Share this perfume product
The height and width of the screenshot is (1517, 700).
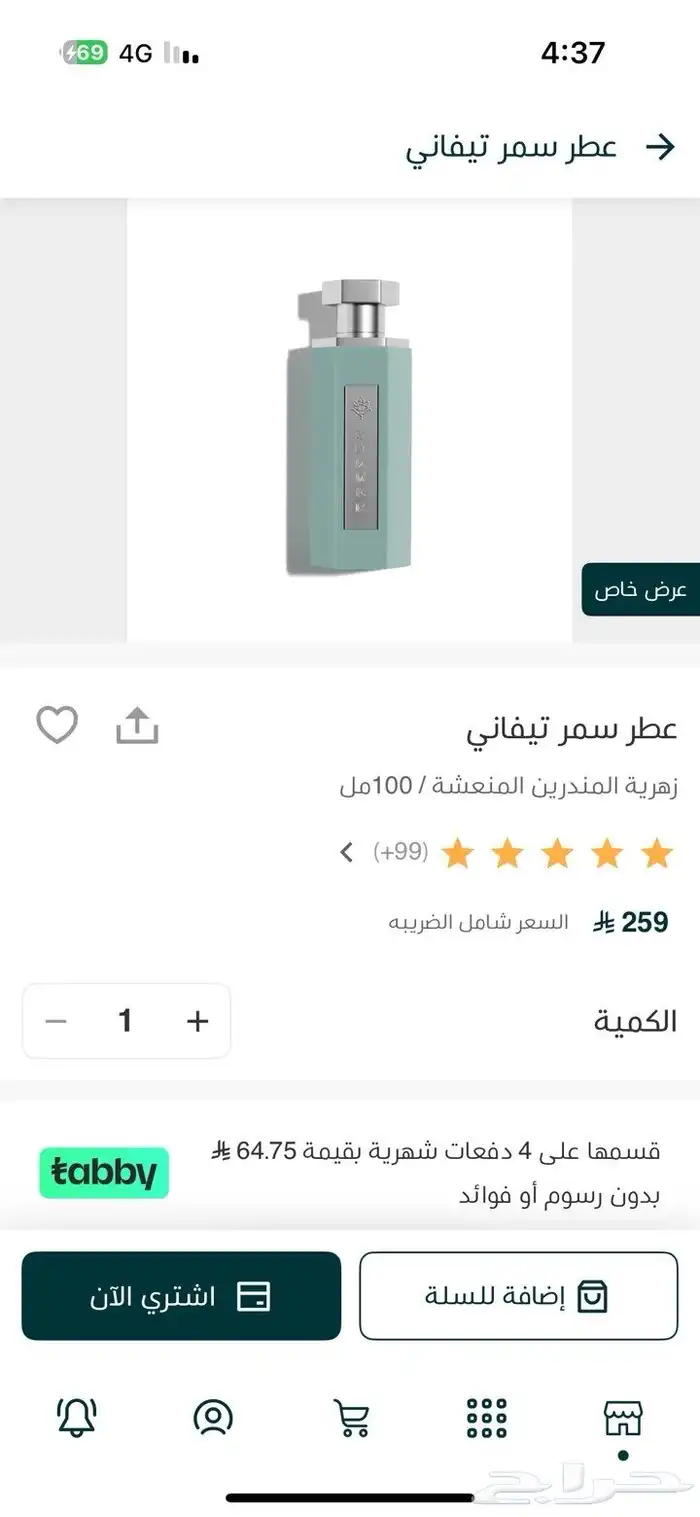[138, 726]
